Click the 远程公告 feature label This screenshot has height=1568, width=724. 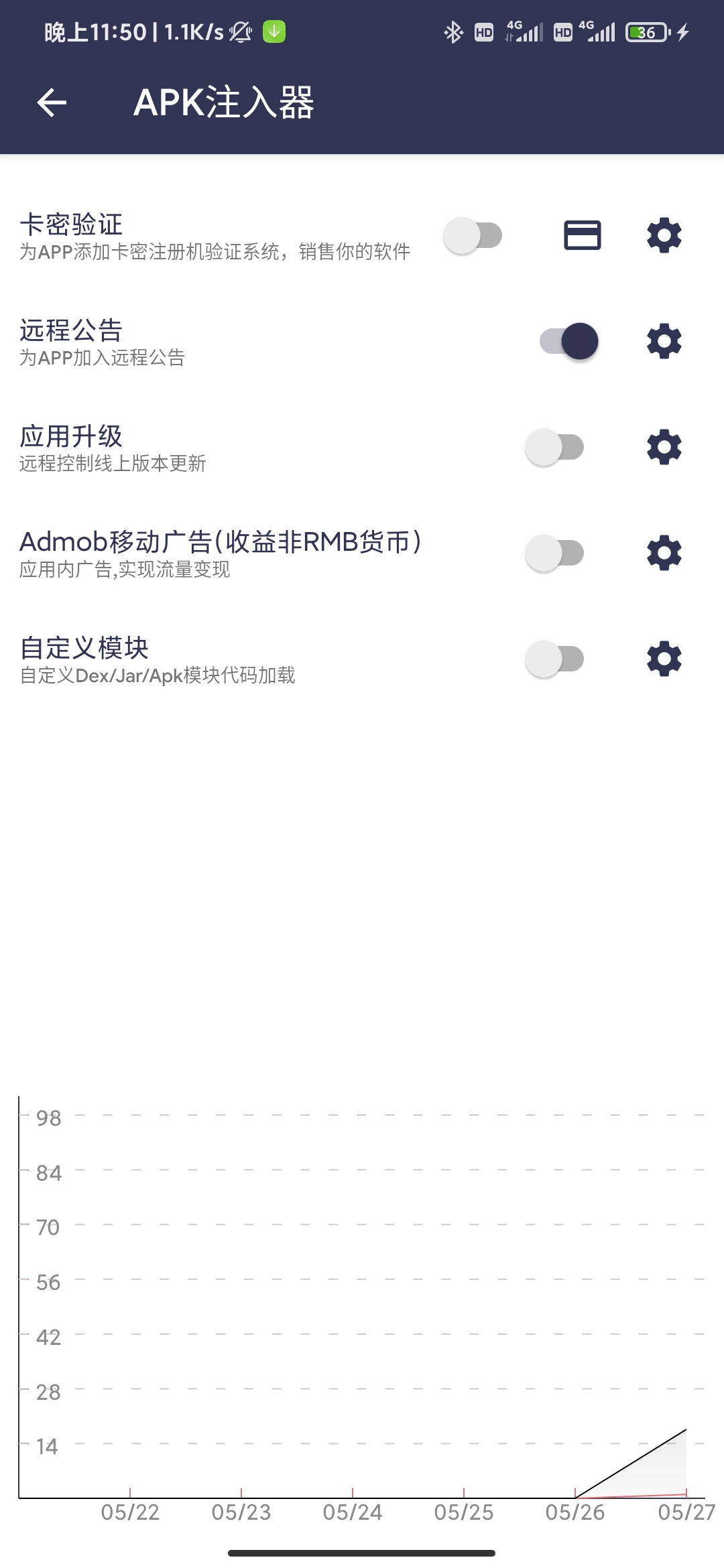coord(70,332)
